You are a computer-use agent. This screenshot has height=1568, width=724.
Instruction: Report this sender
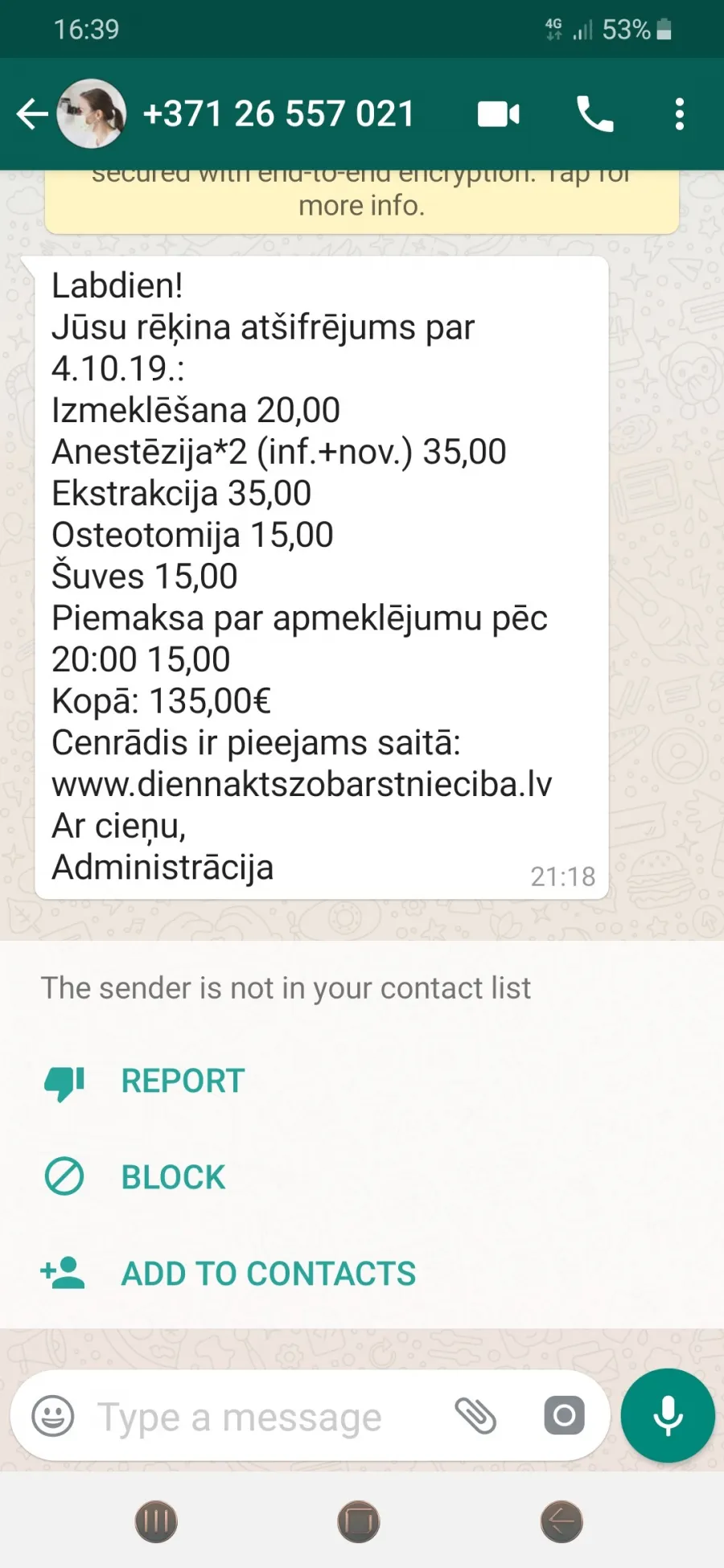[x=143, y=1082]
